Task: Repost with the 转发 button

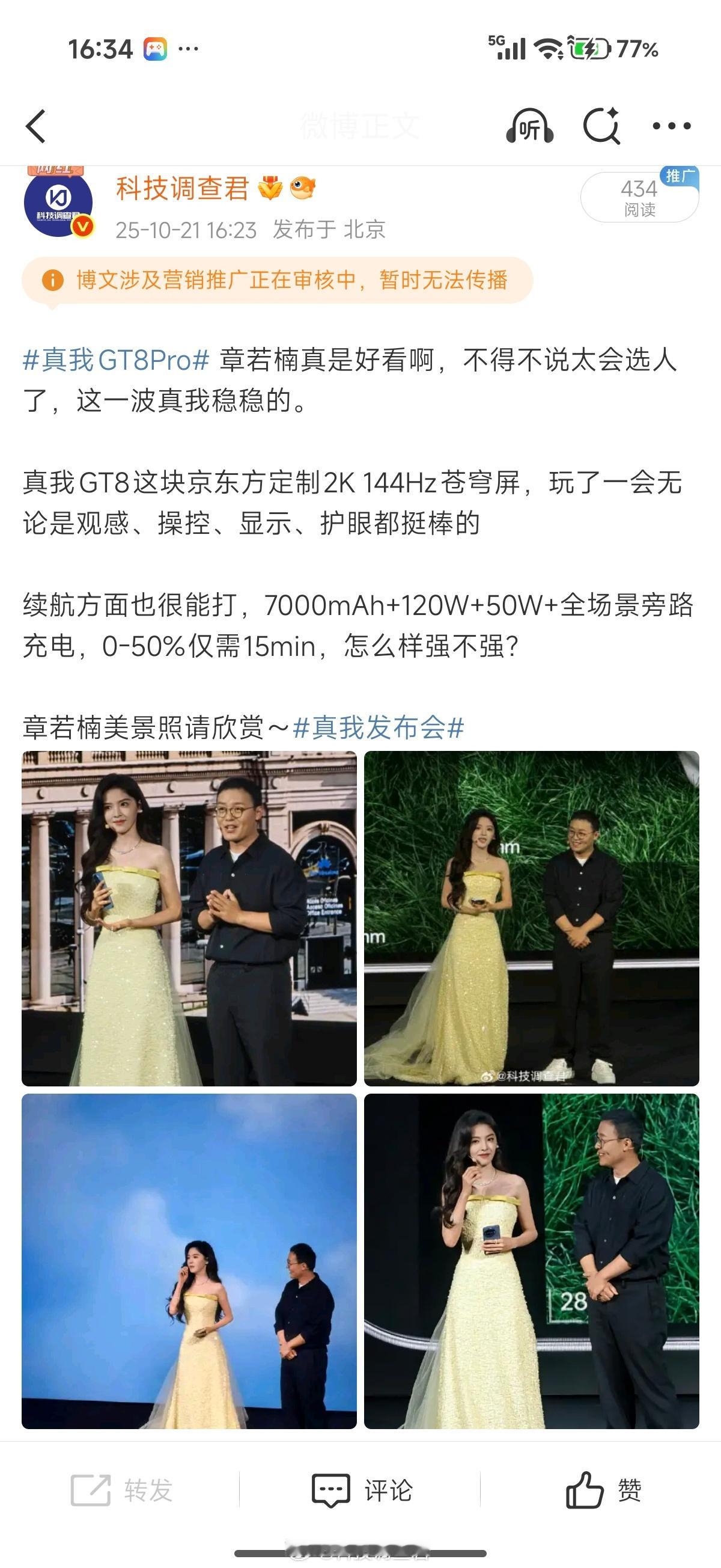Action: coord(122,1490)
